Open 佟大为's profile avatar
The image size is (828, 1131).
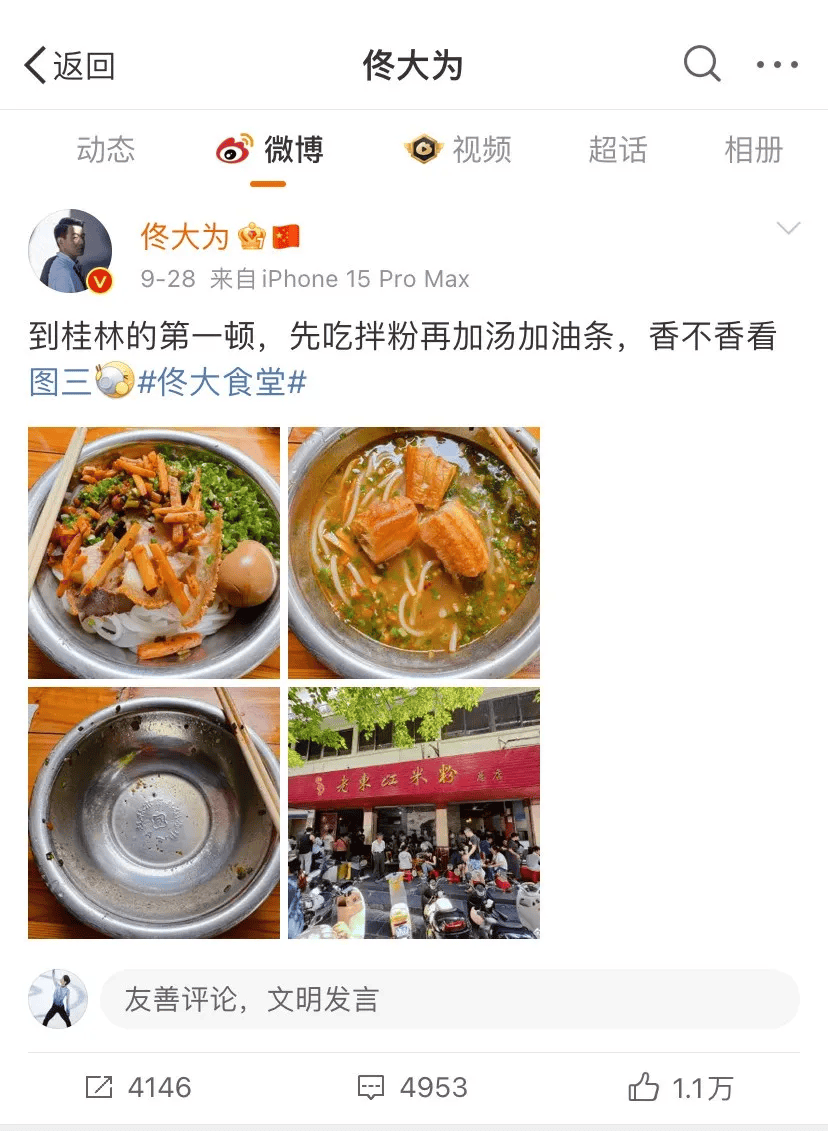point(70,251)
